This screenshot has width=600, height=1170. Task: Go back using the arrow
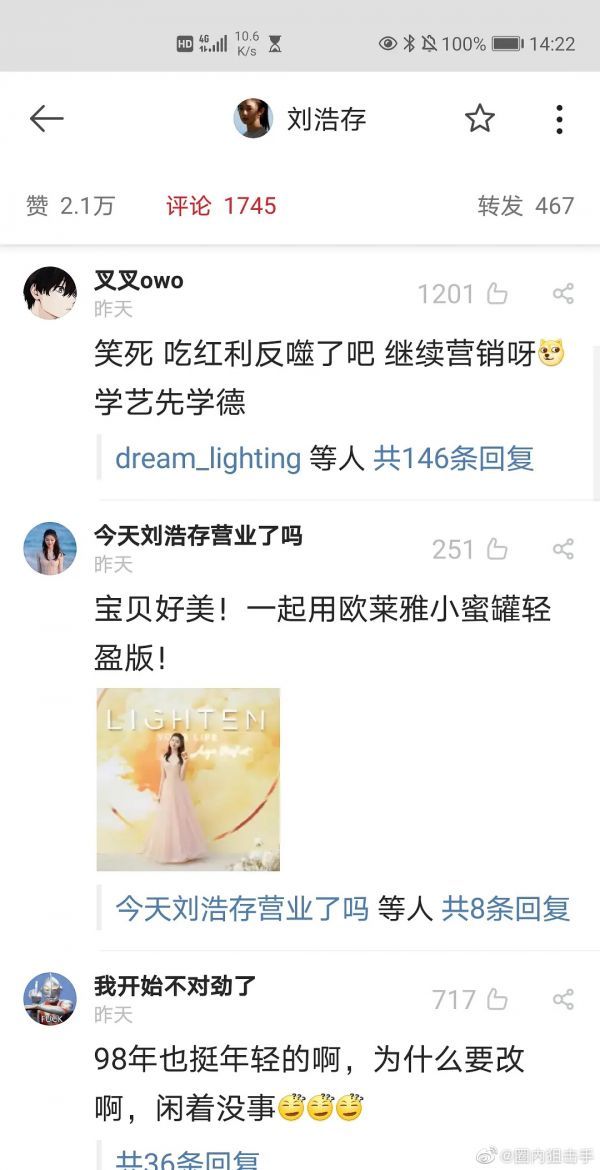[x=46, y=118]
